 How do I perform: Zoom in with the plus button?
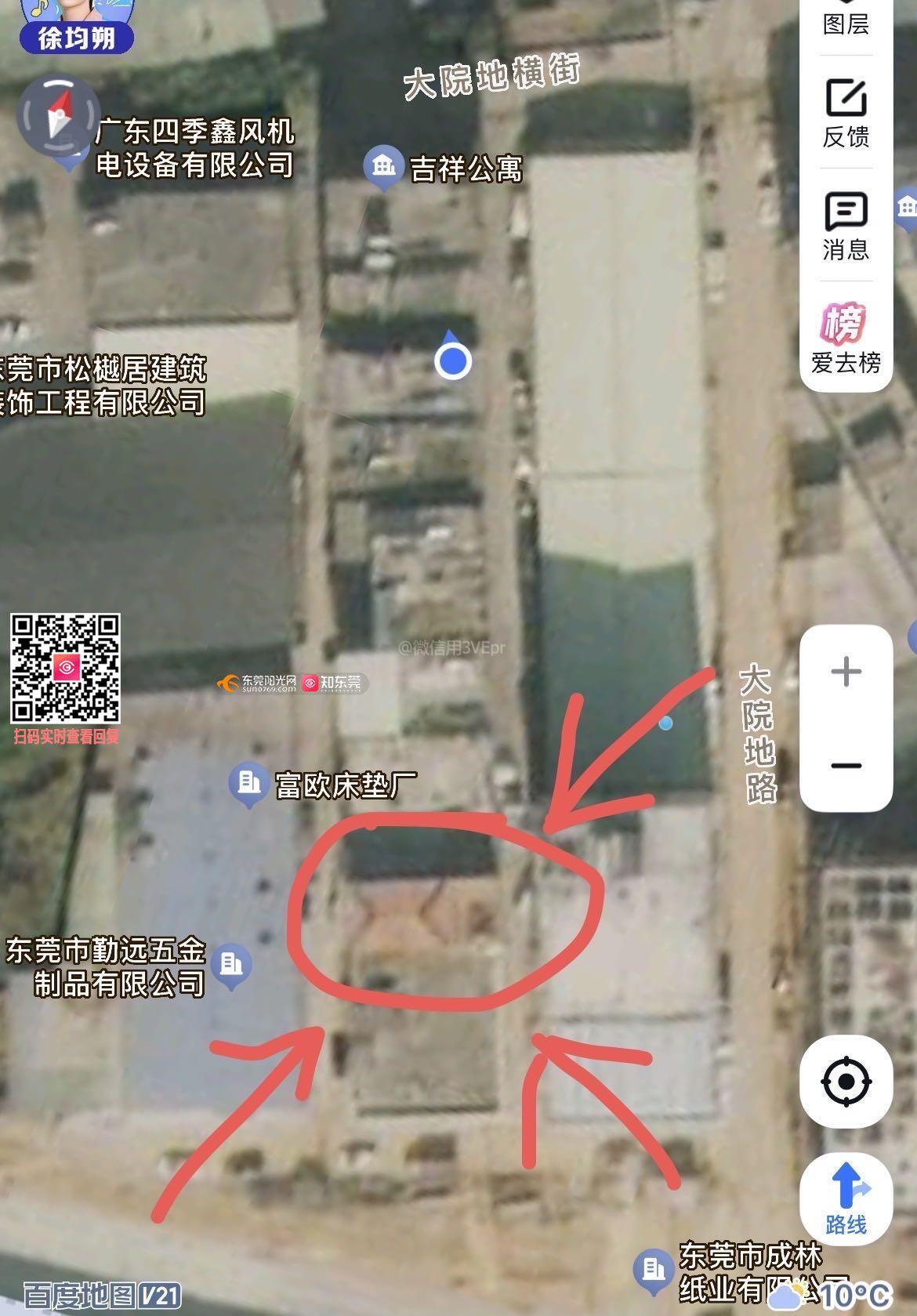coord(846,672)
